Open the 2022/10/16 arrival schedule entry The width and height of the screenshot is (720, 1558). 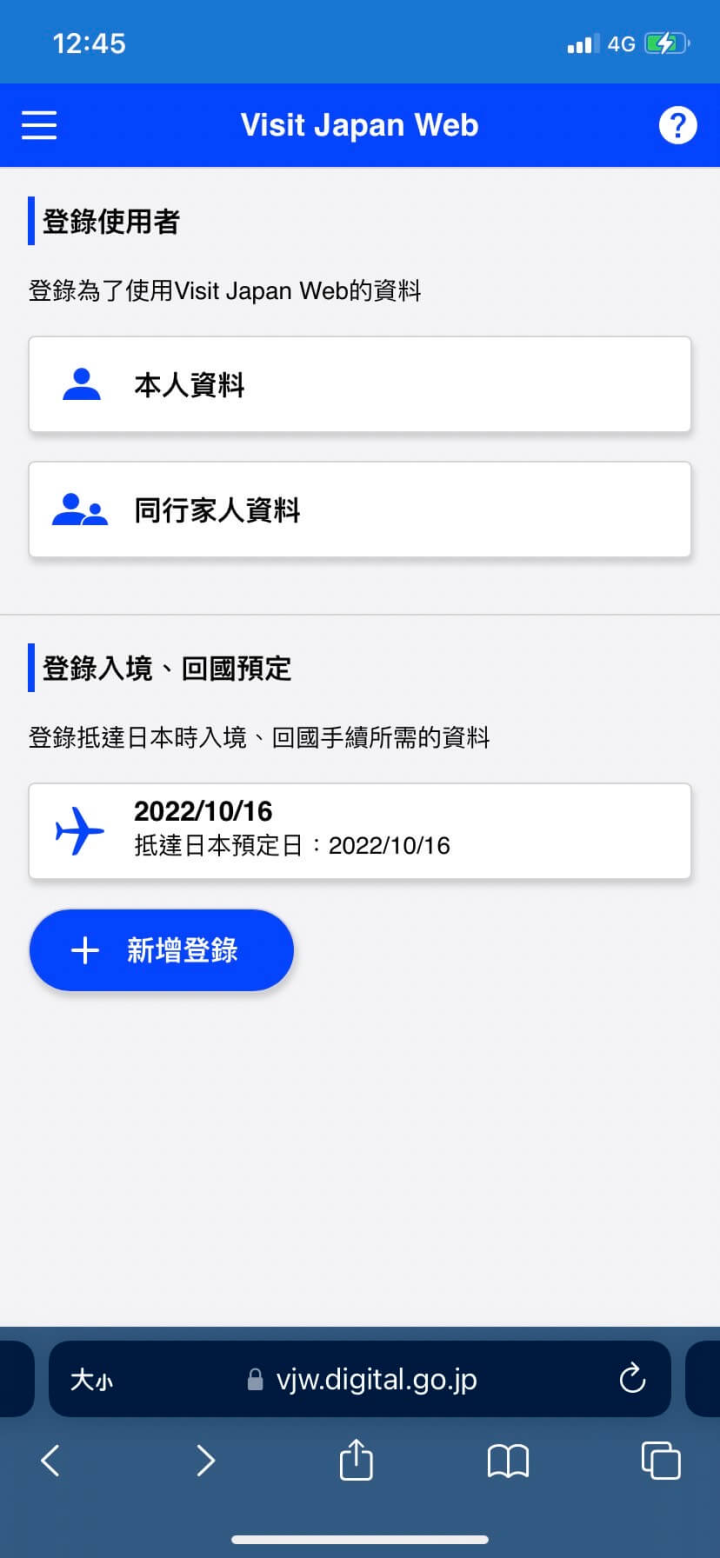[360, 830]
